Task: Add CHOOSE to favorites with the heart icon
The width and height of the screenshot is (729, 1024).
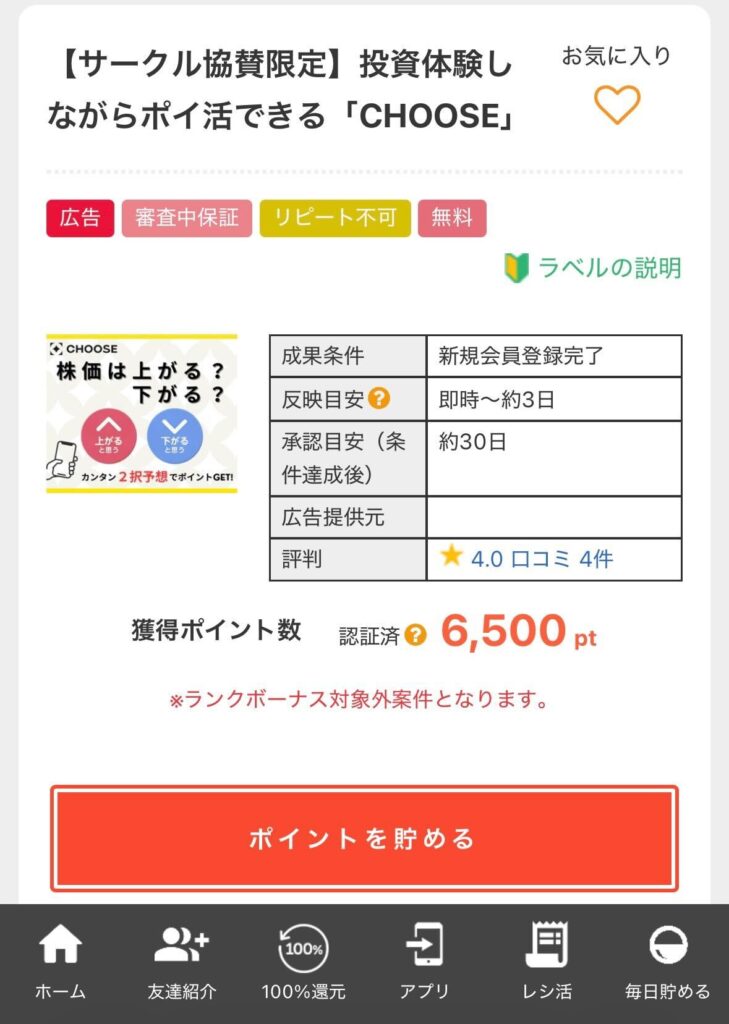Action: [616, 104]
